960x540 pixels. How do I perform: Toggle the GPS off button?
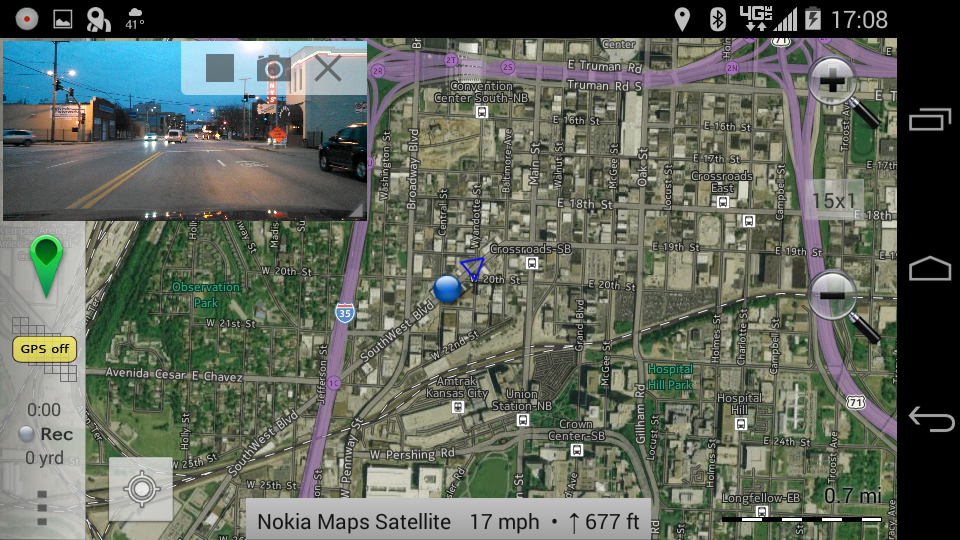(x=45, y=349)
